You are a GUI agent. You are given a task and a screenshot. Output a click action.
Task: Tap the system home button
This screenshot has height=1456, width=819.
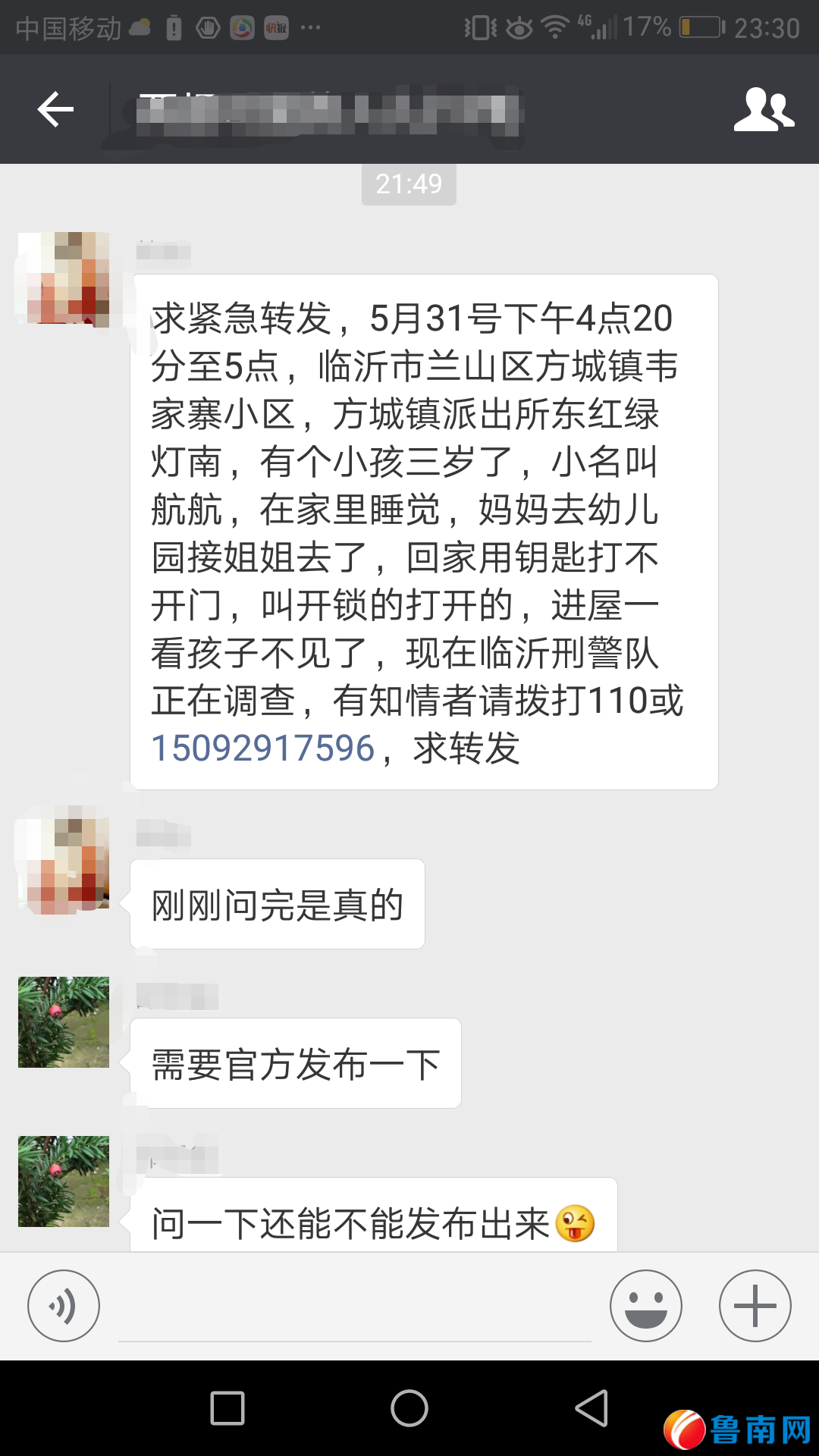[409, 1409]
